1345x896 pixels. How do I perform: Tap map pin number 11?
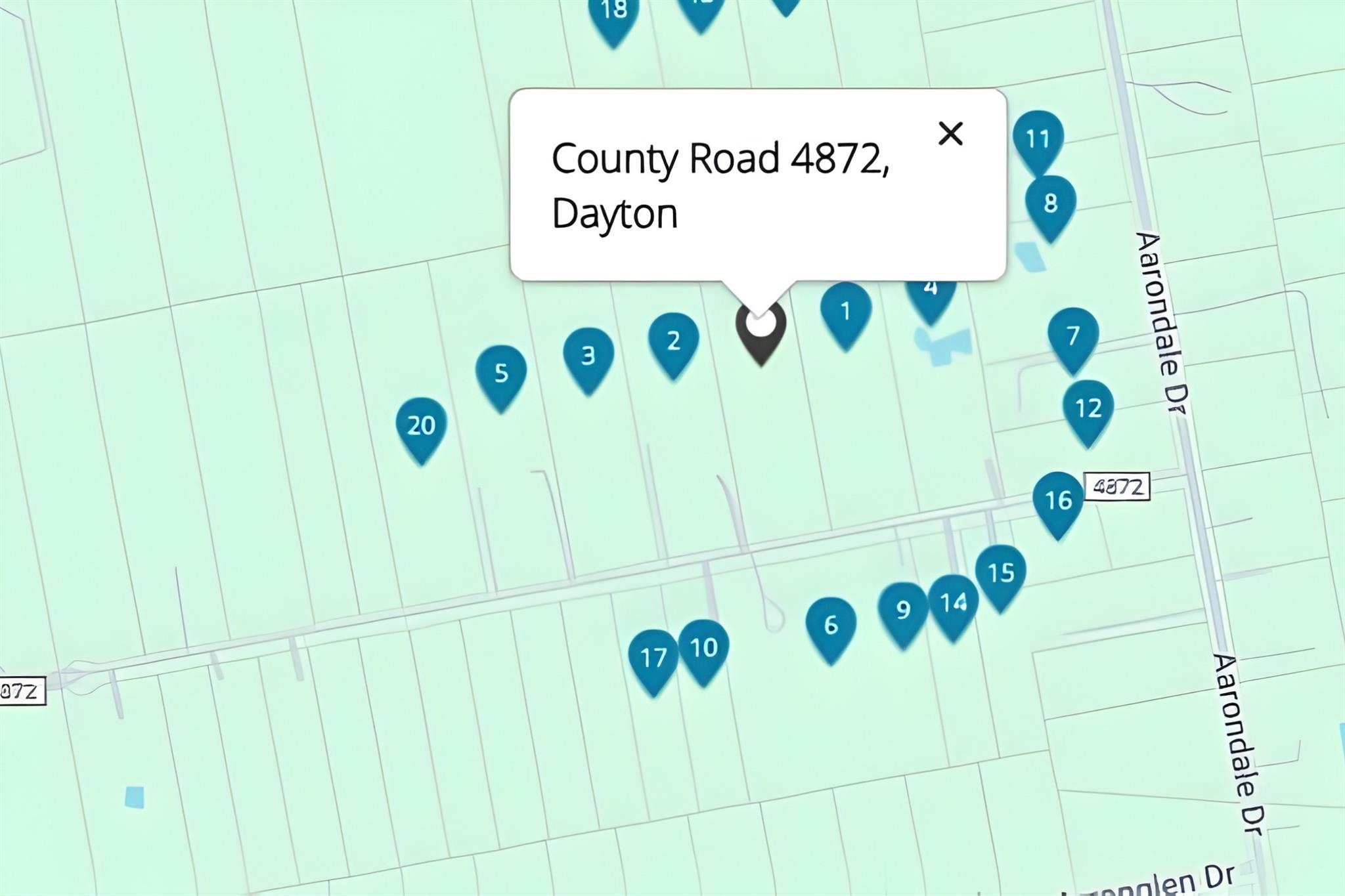click(x=1038, y=139)
